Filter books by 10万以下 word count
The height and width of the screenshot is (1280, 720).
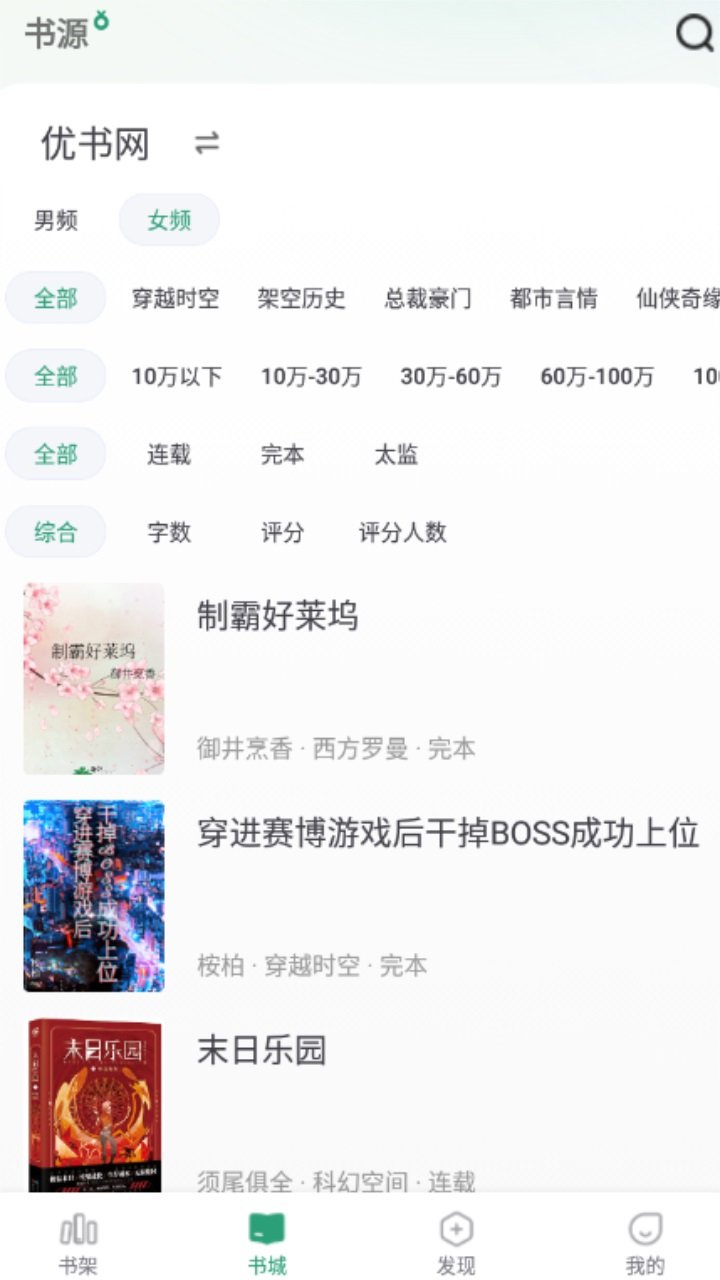point(176,377)
